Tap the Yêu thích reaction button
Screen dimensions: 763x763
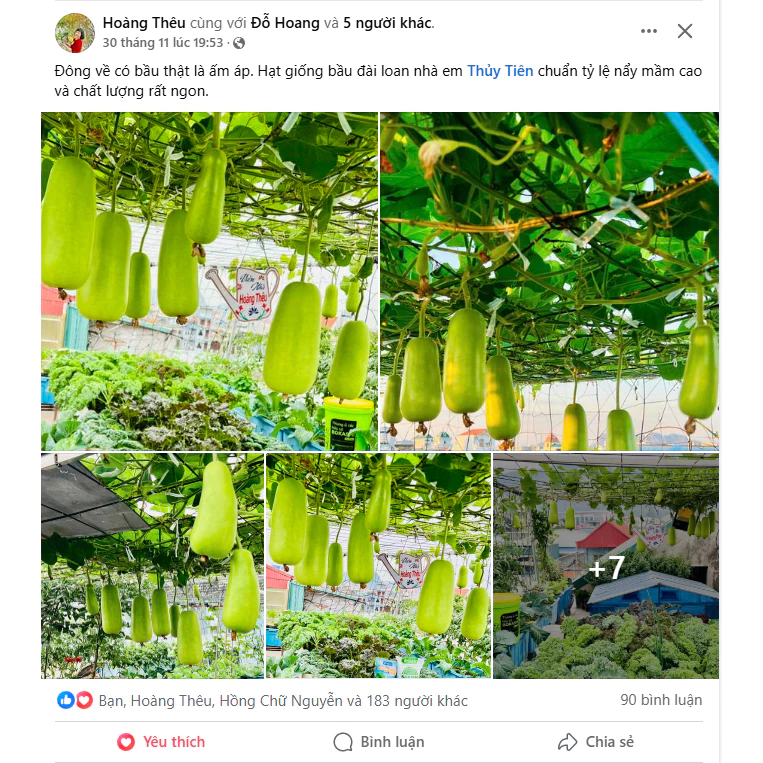[x=161, y=742]
